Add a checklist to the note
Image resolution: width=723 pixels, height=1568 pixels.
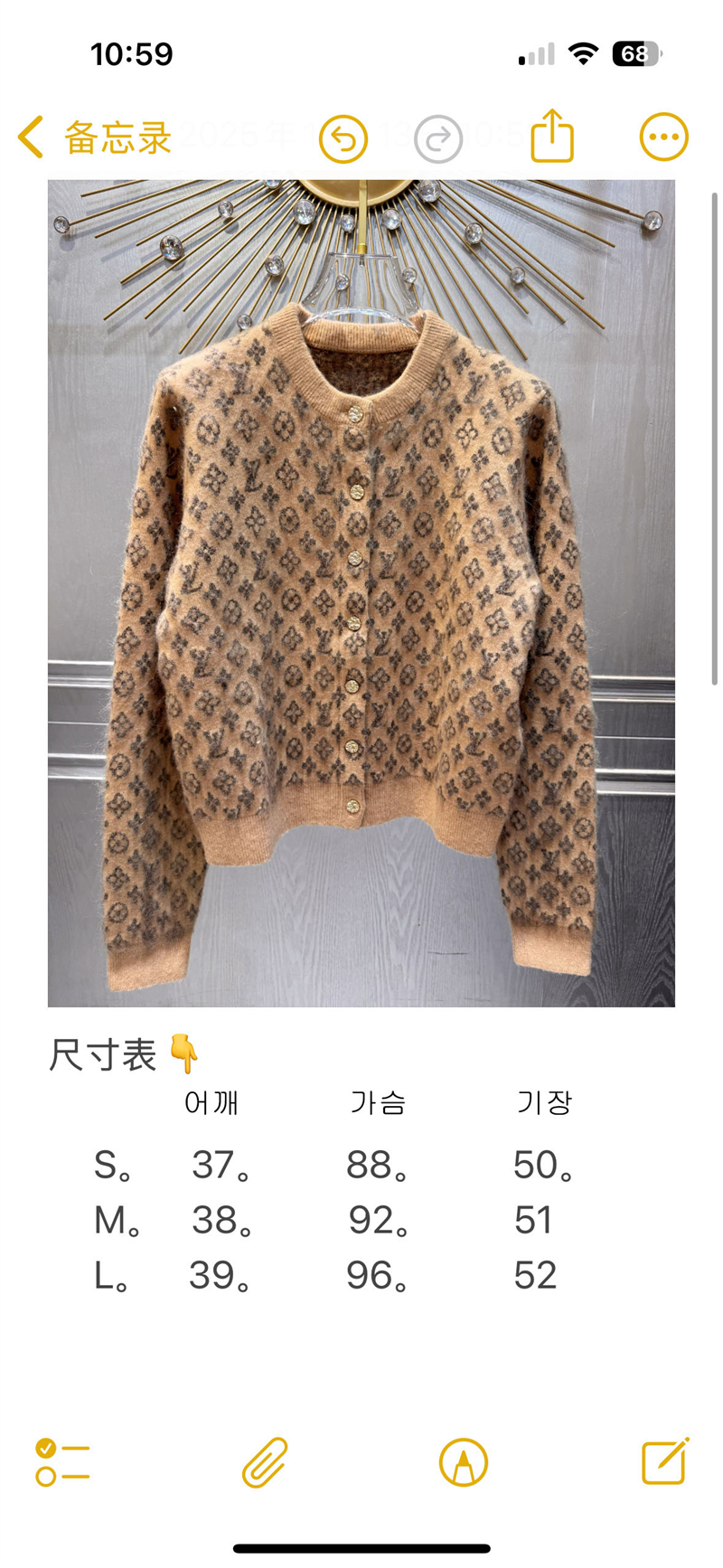62,1462
